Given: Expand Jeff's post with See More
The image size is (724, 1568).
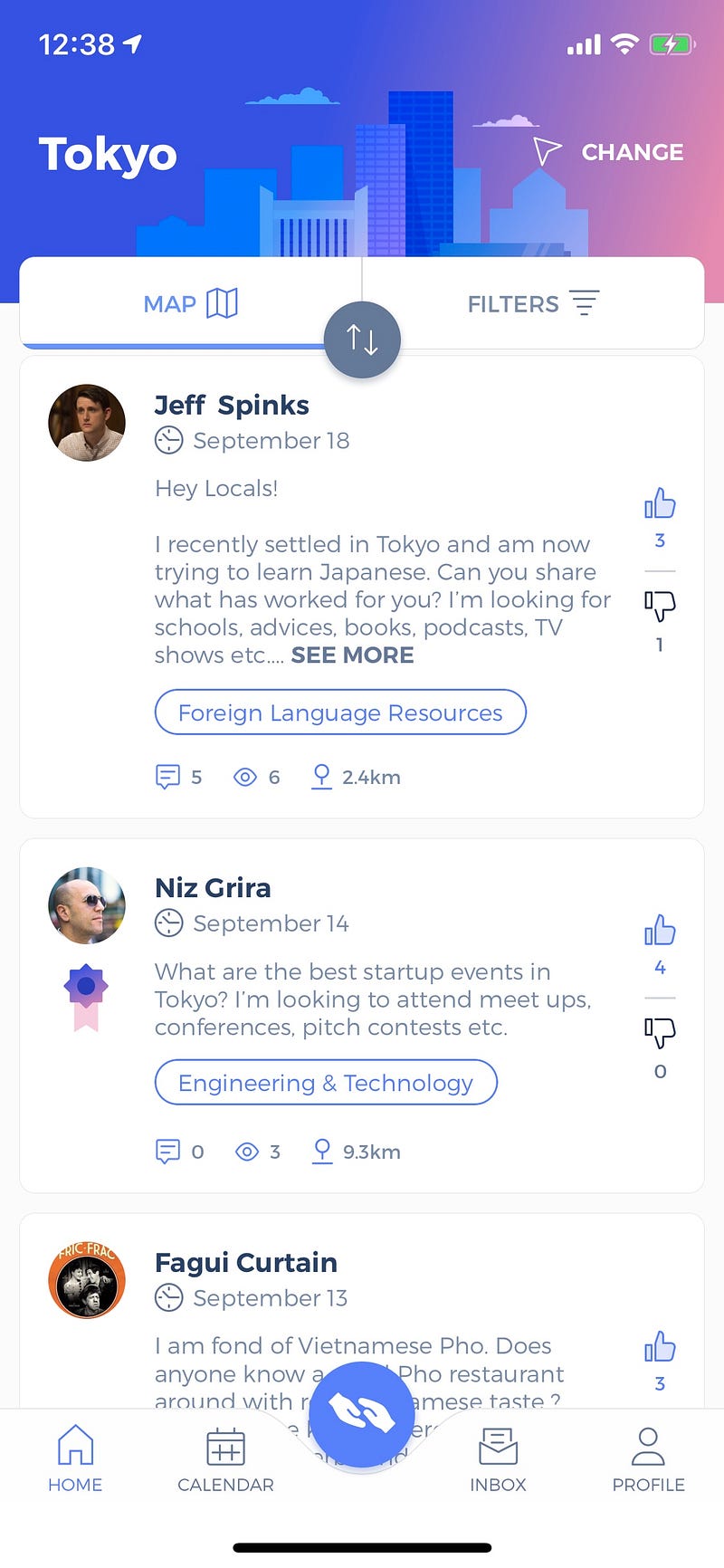Looking at the screenshot, I should (x=352, y=655).
